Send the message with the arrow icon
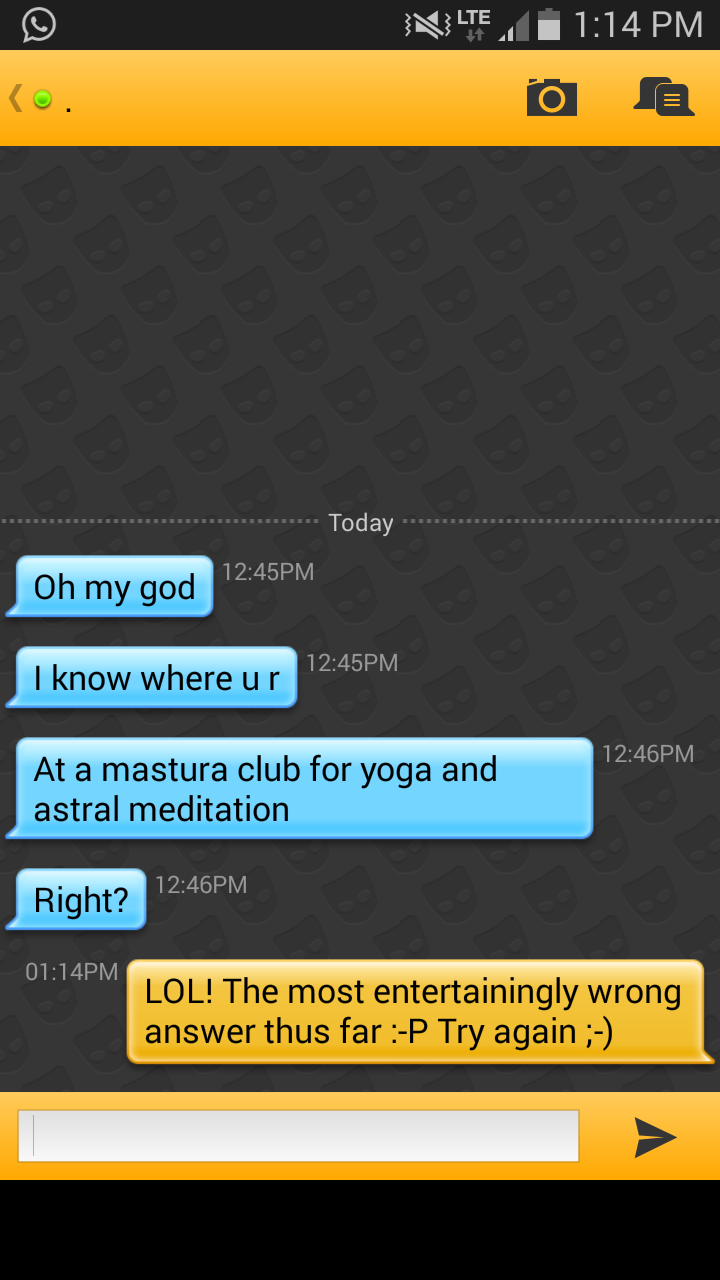The height and width of the screenshot is (1280, 720). (655, 1137)
